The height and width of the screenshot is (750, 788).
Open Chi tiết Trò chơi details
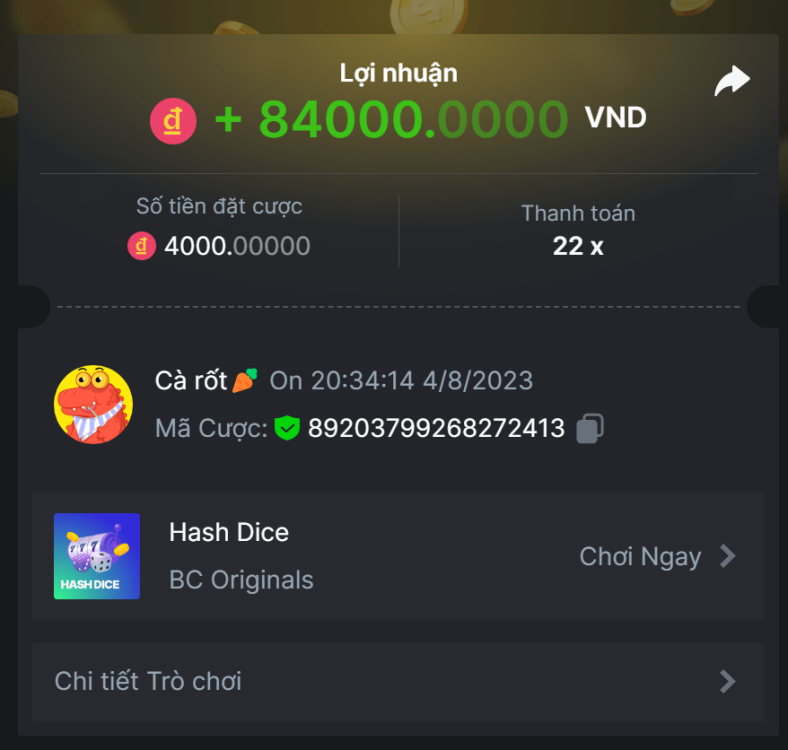(397, 682)
